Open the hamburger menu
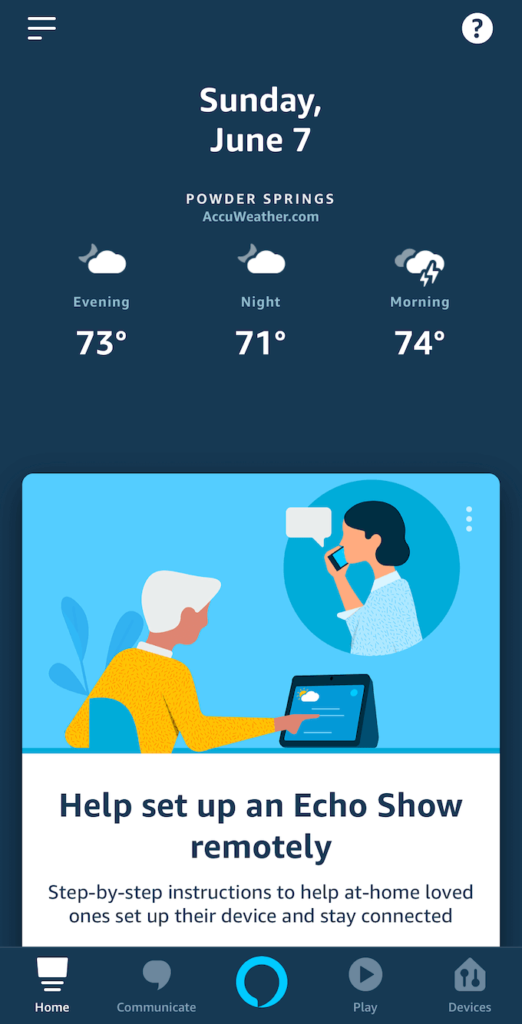The width and height of the screenshot is (522, 1024). [41, 28]
